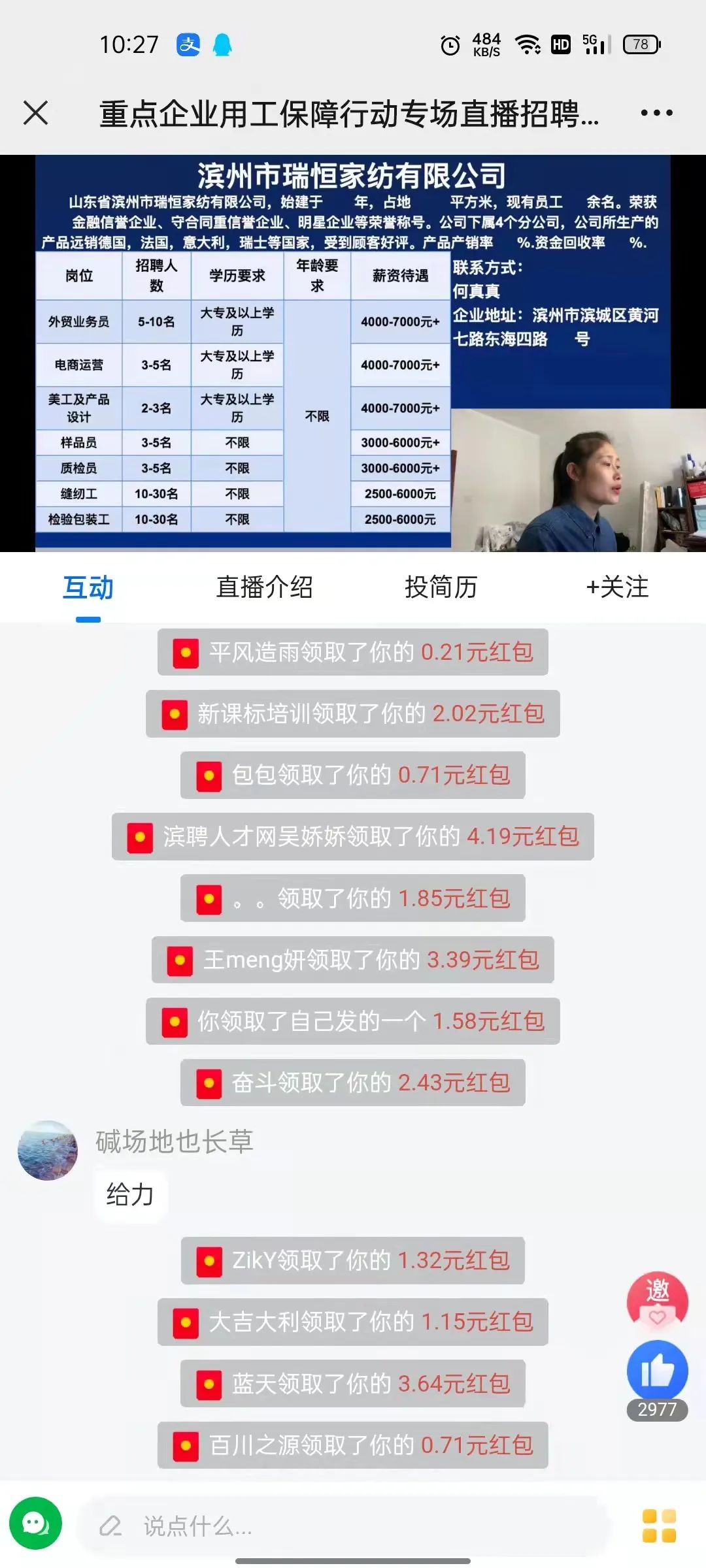The image size is (706, 1568).
Task: Tap the live video player
Action: [x=353, y=353]
